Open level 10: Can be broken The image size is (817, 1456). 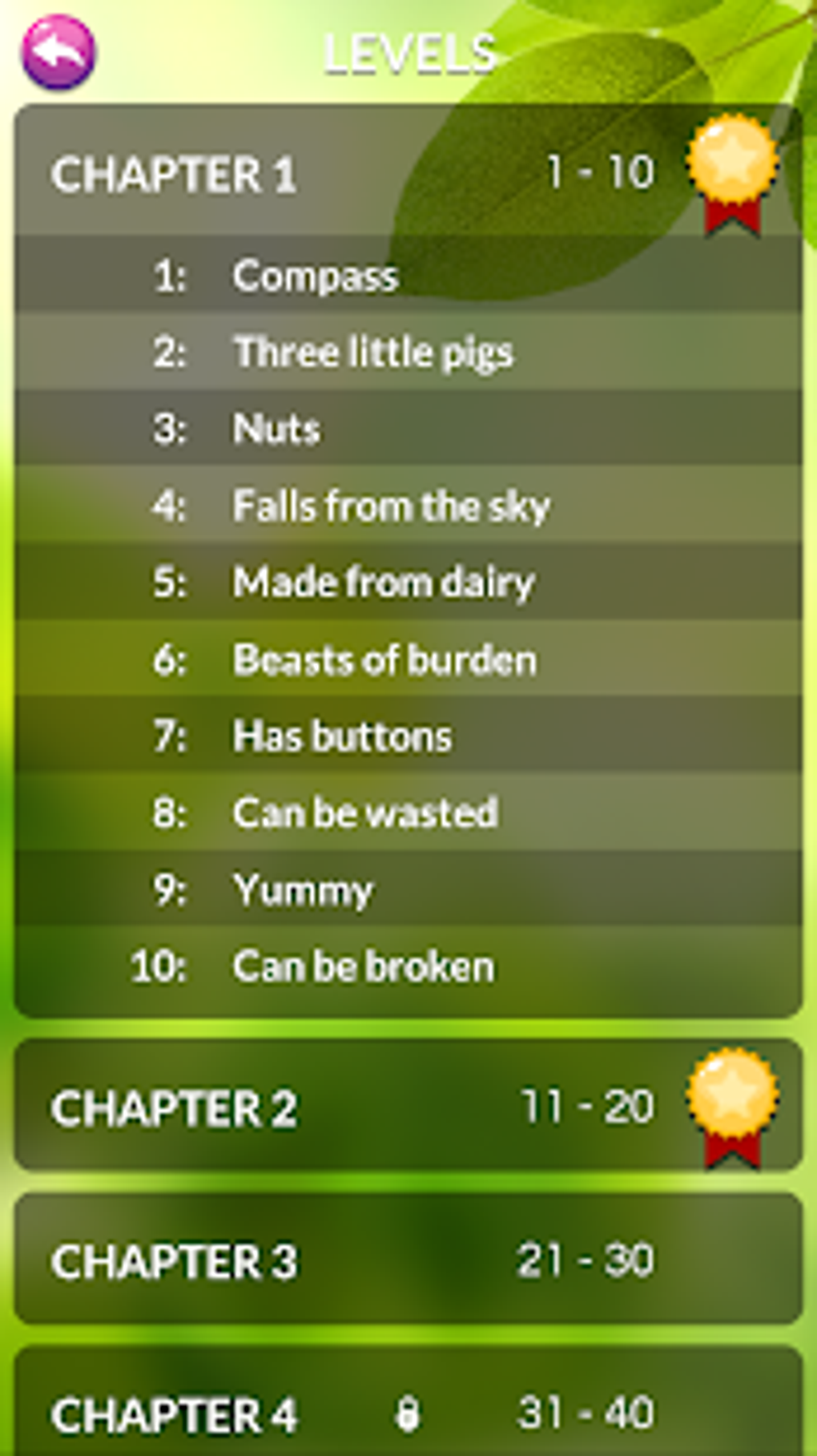click(408, 967)
